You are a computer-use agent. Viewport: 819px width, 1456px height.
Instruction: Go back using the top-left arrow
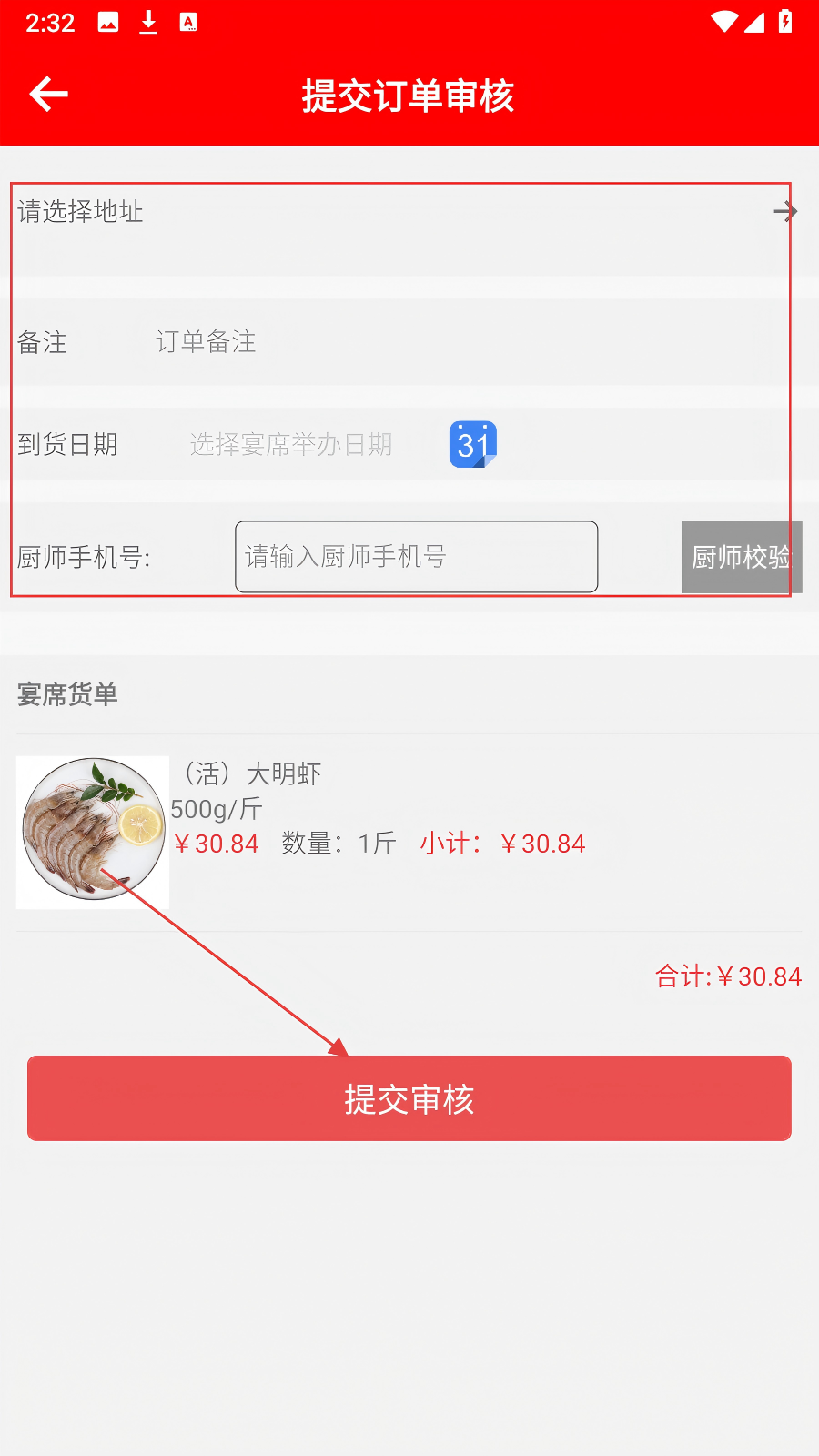coord(49,95)
